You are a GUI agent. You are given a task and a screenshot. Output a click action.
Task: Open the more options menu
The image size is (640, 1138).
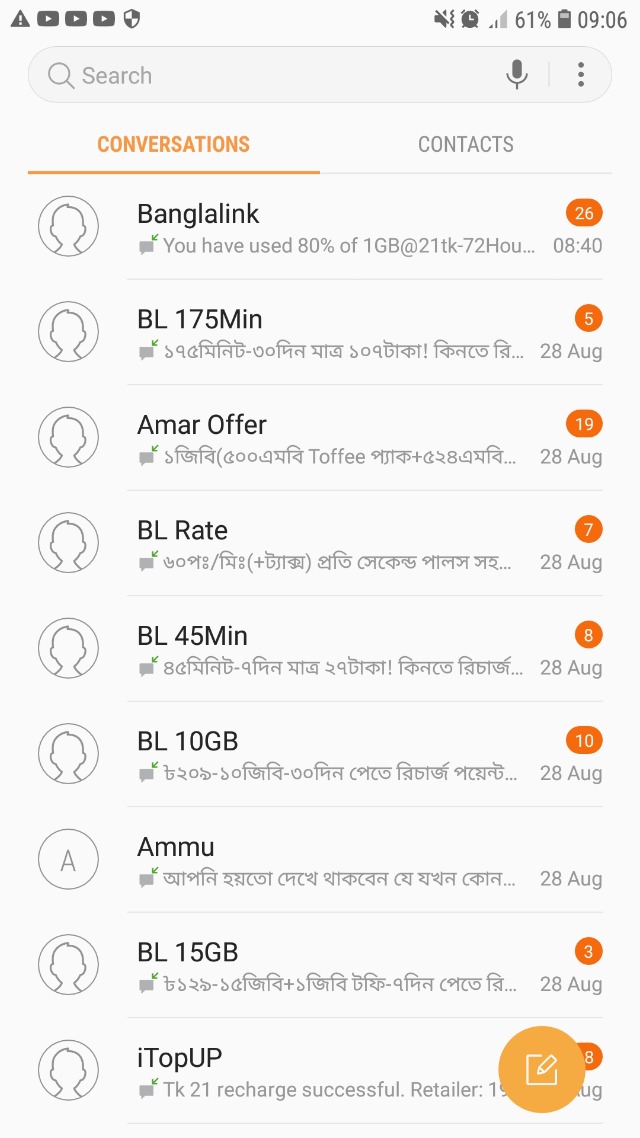pyautogui.click(x=581, y=75)
